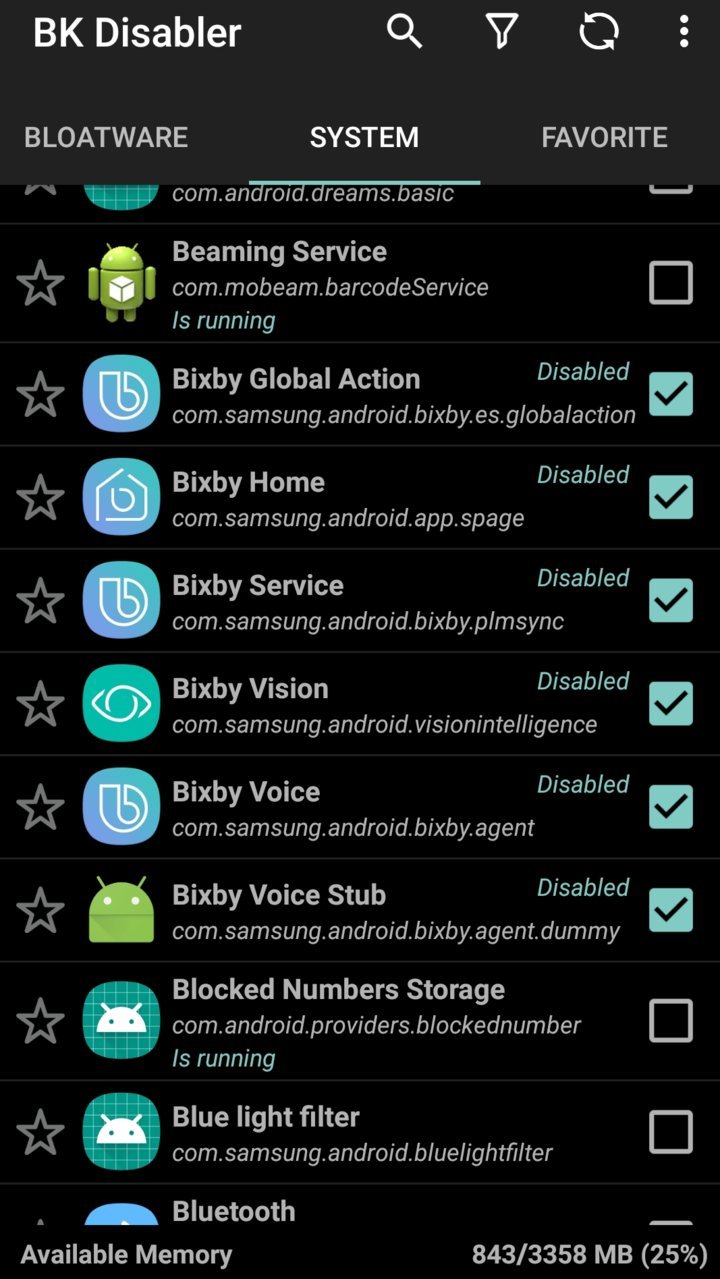The image size is (720, 1279).
Task: Star Bixby Service as favorite
Action: (x=40, y=601)
